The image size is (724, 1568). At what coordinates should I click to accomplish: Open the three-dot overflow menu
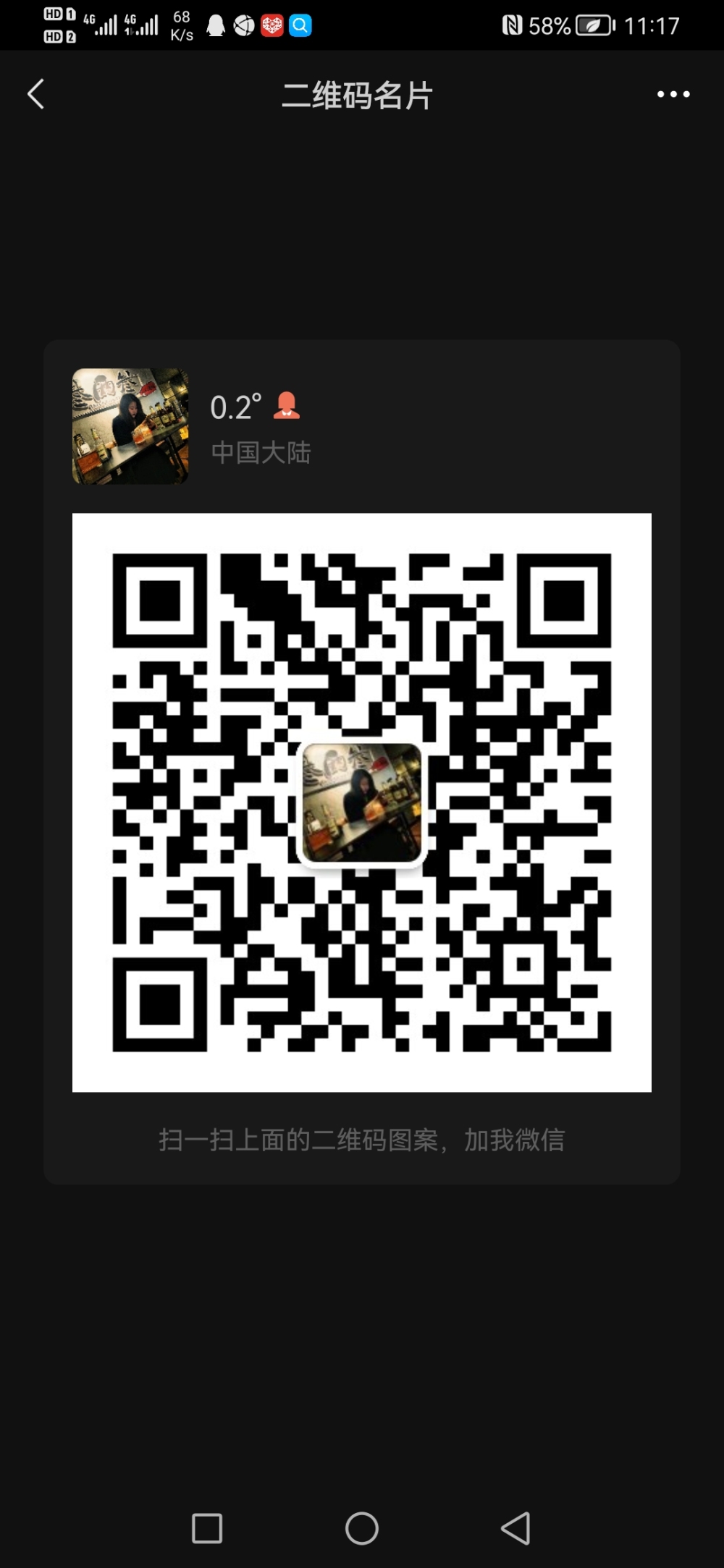click(x=673, y=94)
